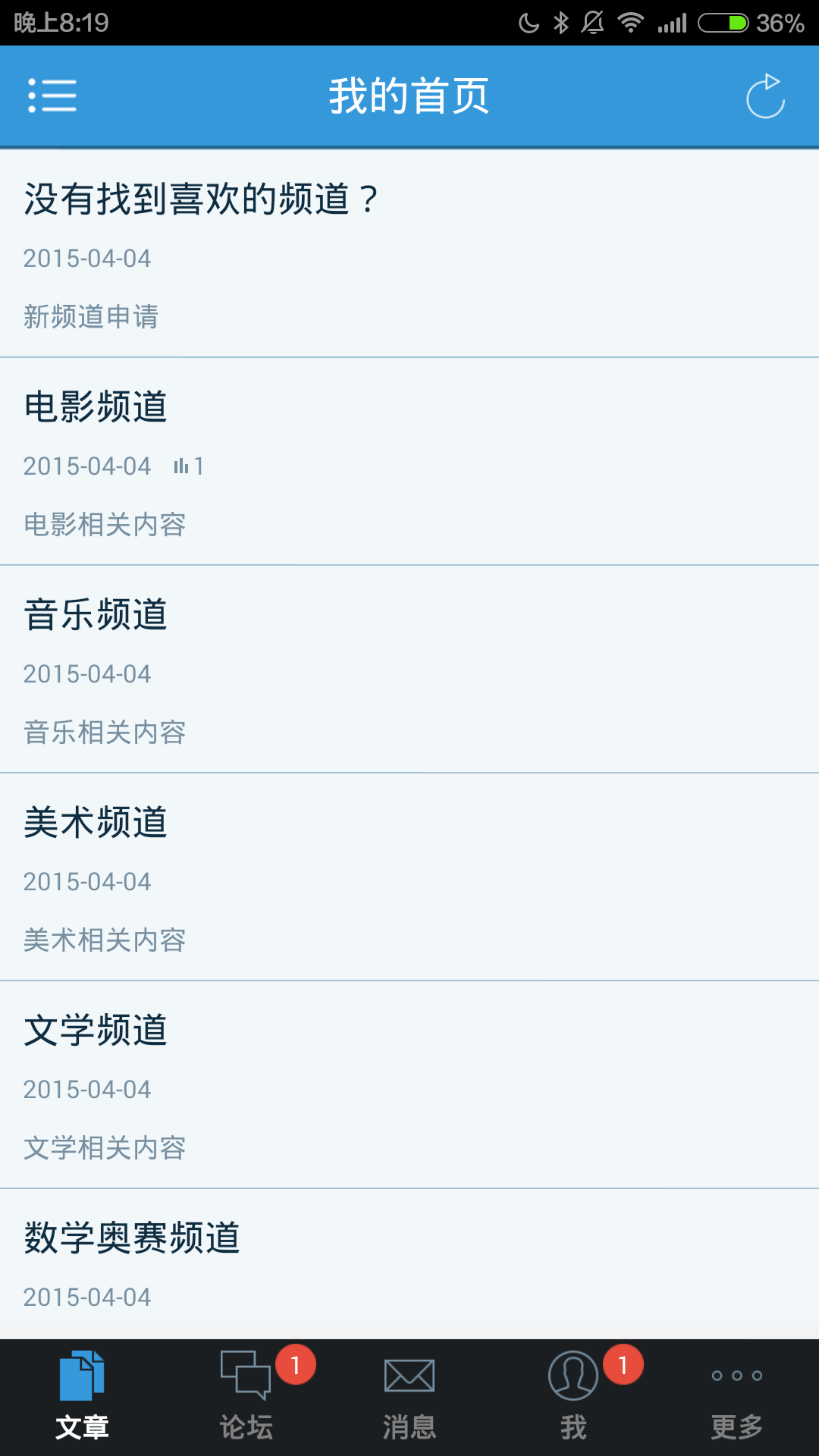Open 文学频道 channel

click(409, 1085)
